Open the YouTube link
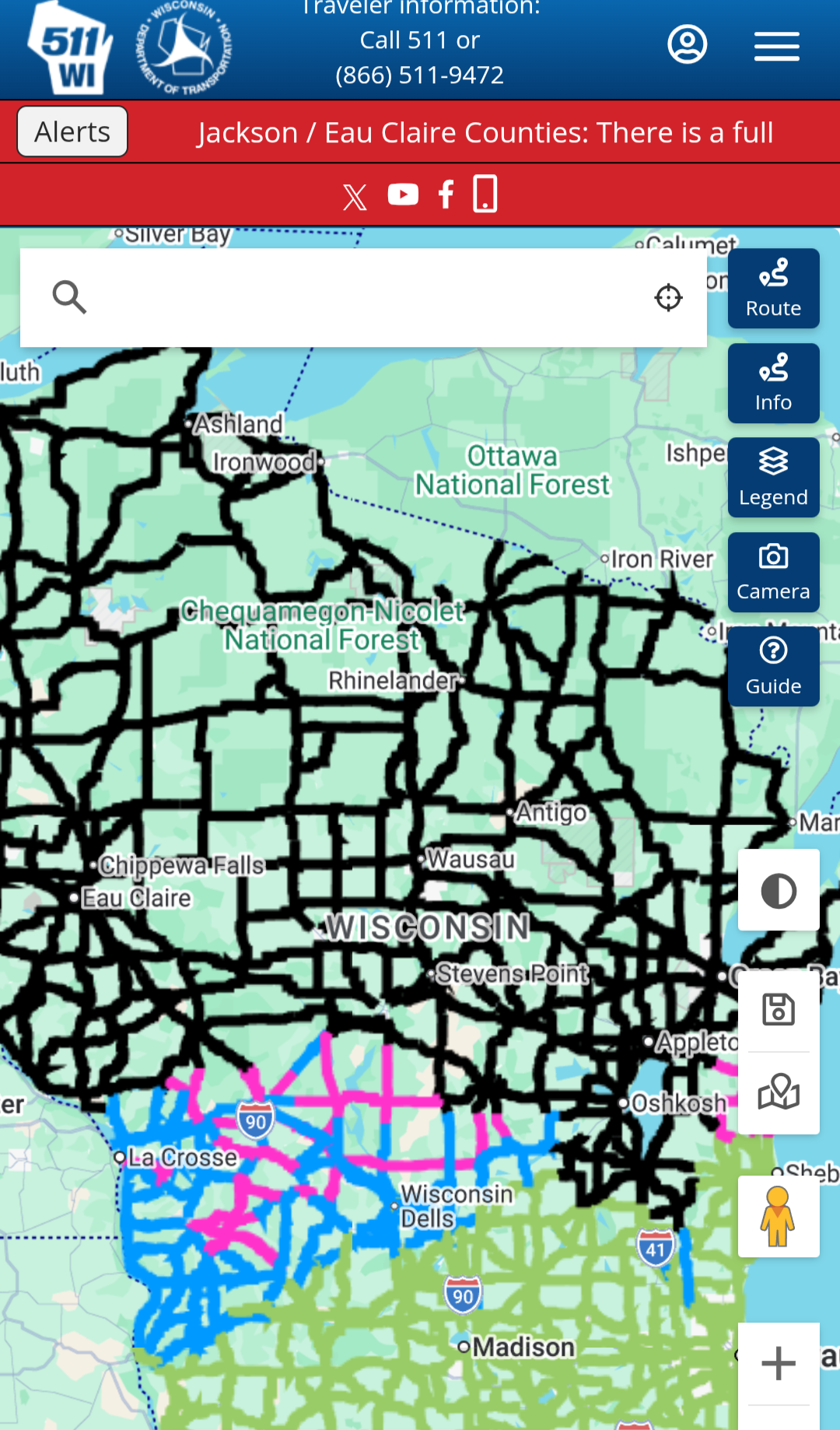Screen dimensions: 840x1430 point(403,195)
